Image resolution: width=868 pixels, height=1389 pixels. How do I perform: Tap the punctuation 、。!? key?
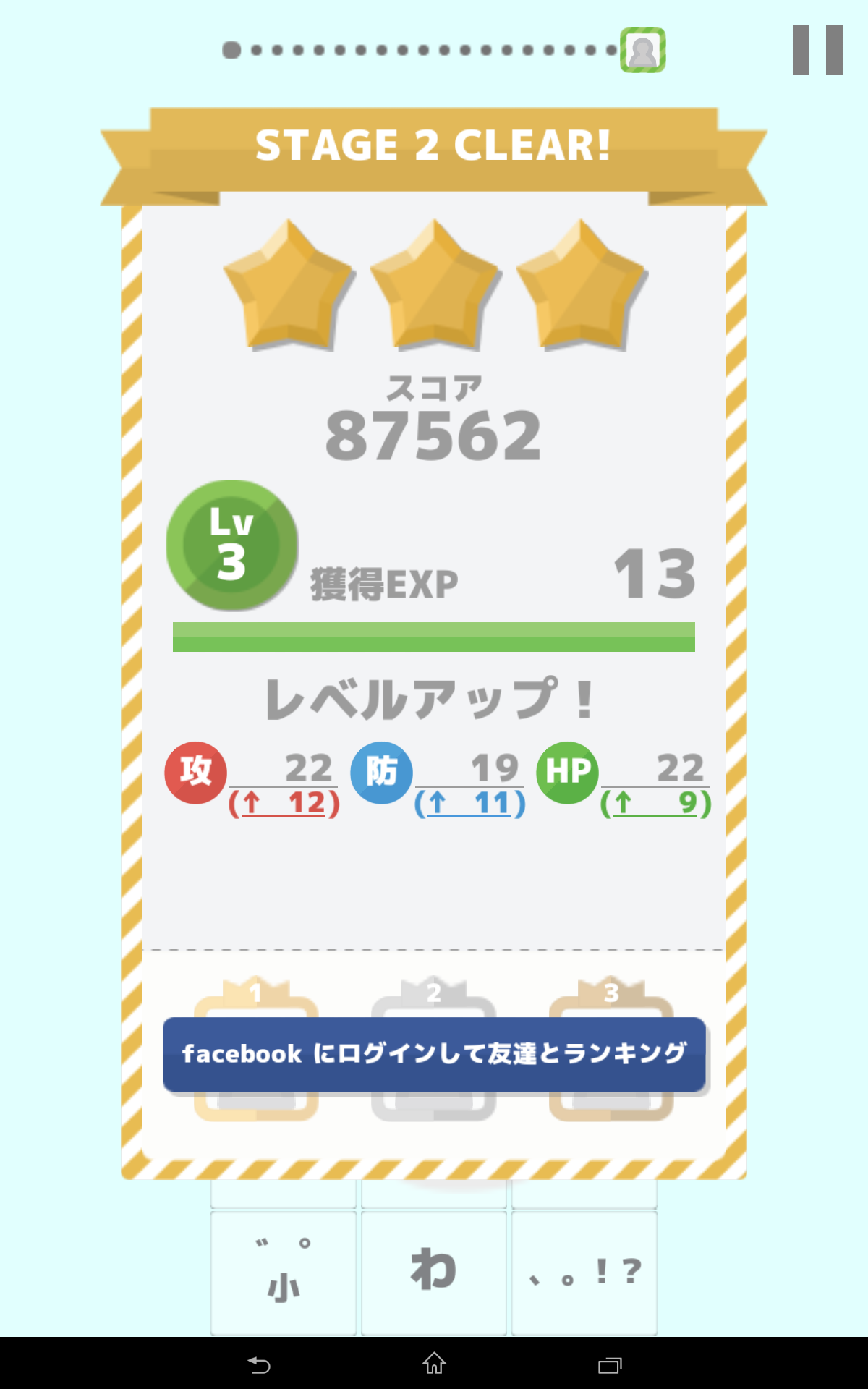[584, 1272]
